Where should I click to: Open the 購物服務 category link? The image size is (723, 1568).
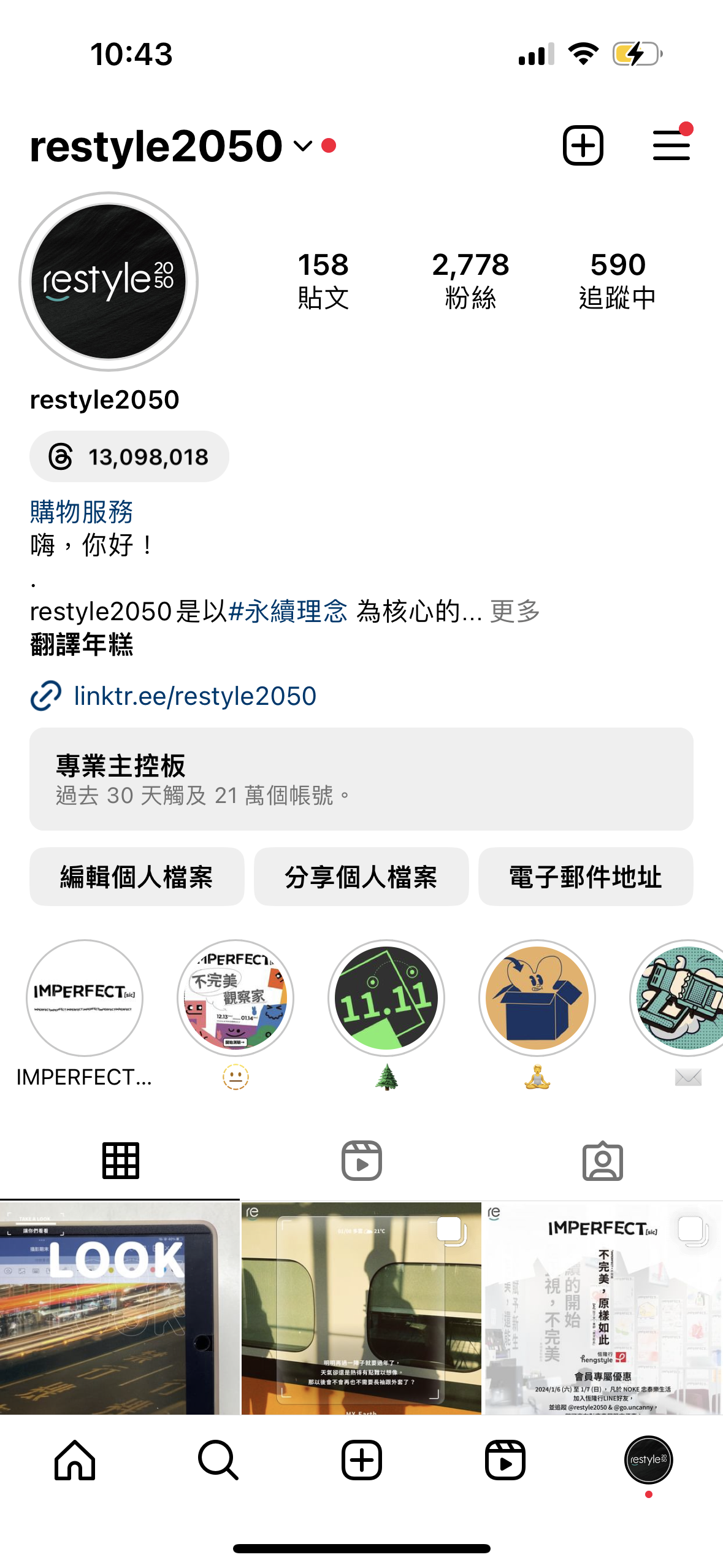coord(82,512)
